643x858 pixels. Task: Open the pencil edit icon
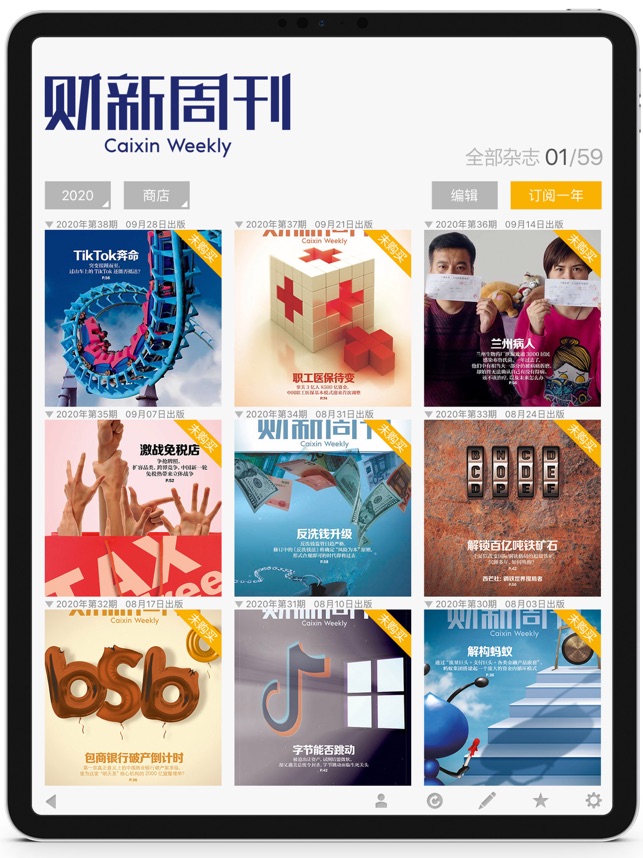487,800
